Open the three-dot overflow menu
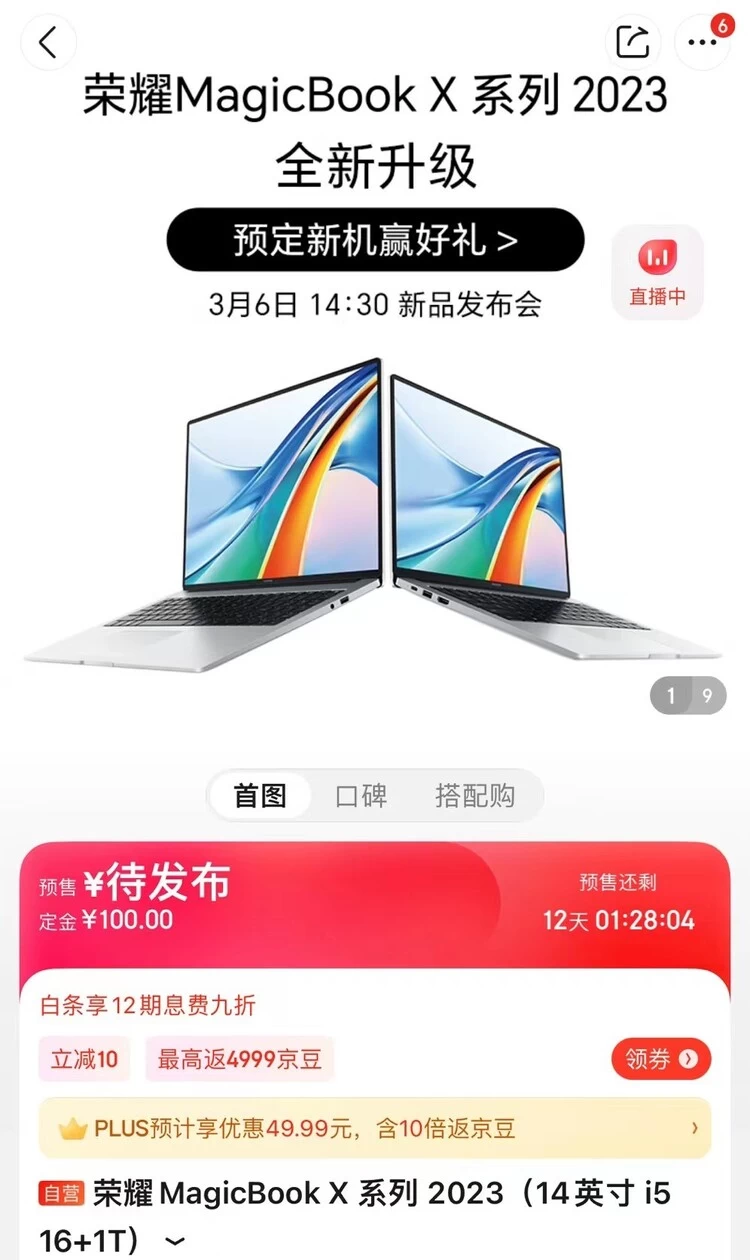Screen dimensions: 750x1260 click(x=702, y=42)
